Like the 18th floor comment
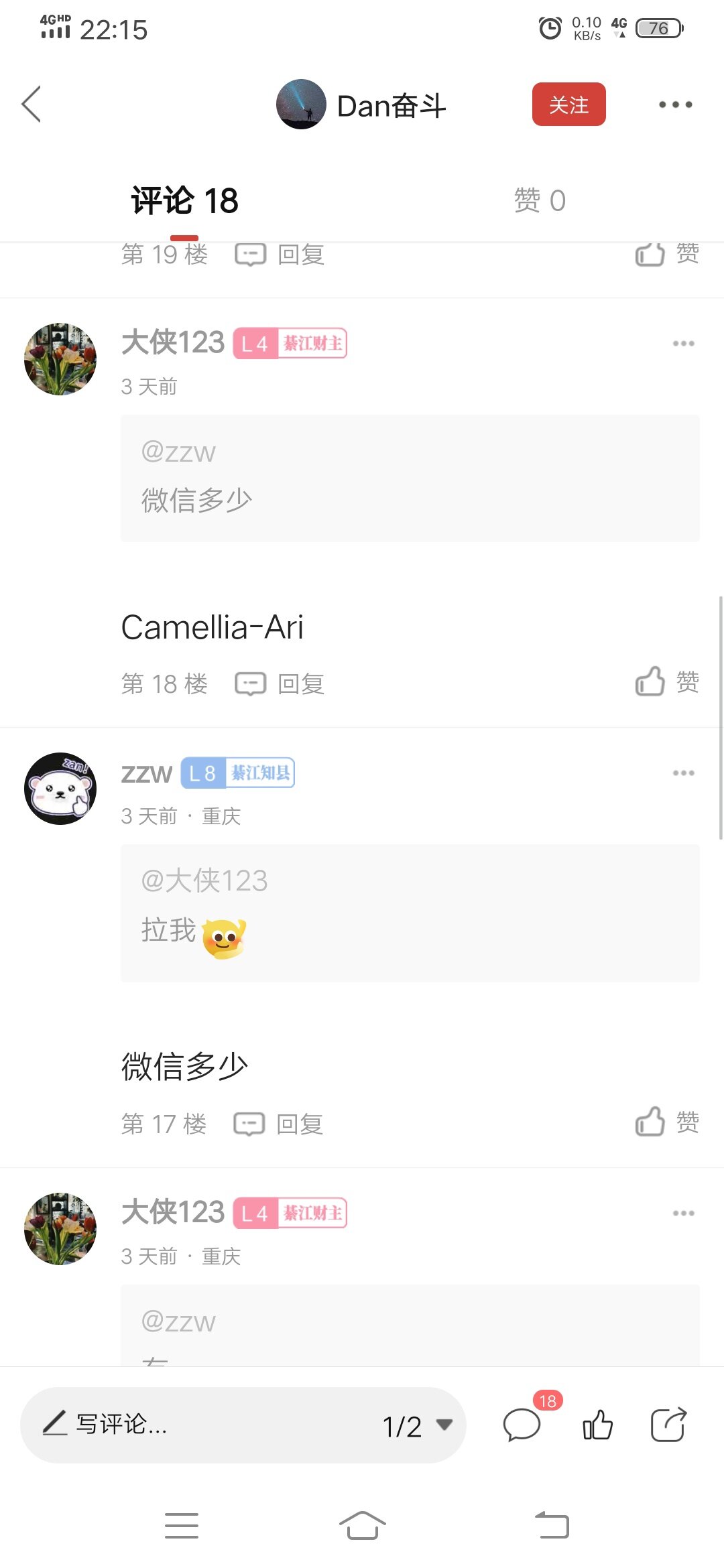 (x=666, y=682)
